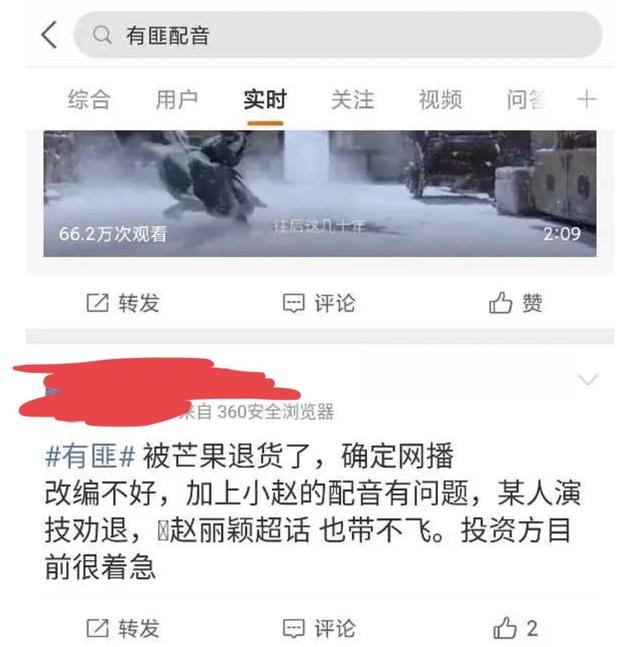Comment on the 有匪 text post

(x=319, y=628)
